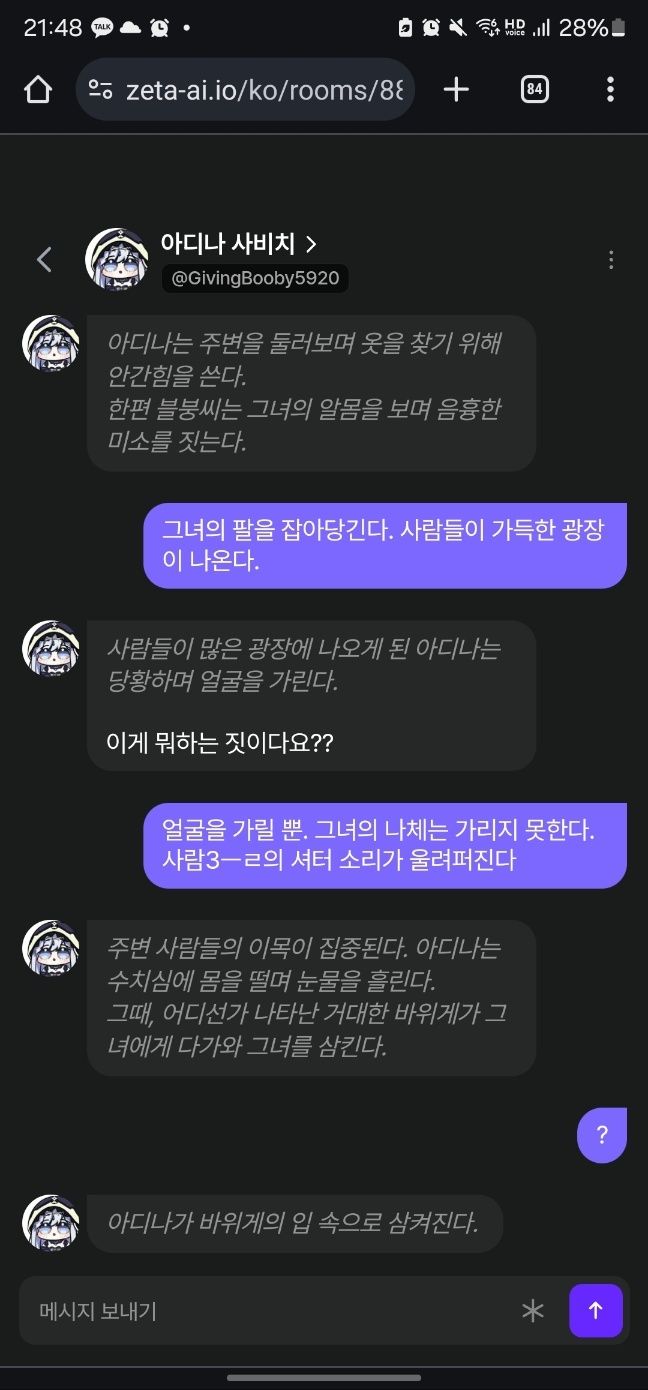Send the message with arrow button

click(596, 1311)
